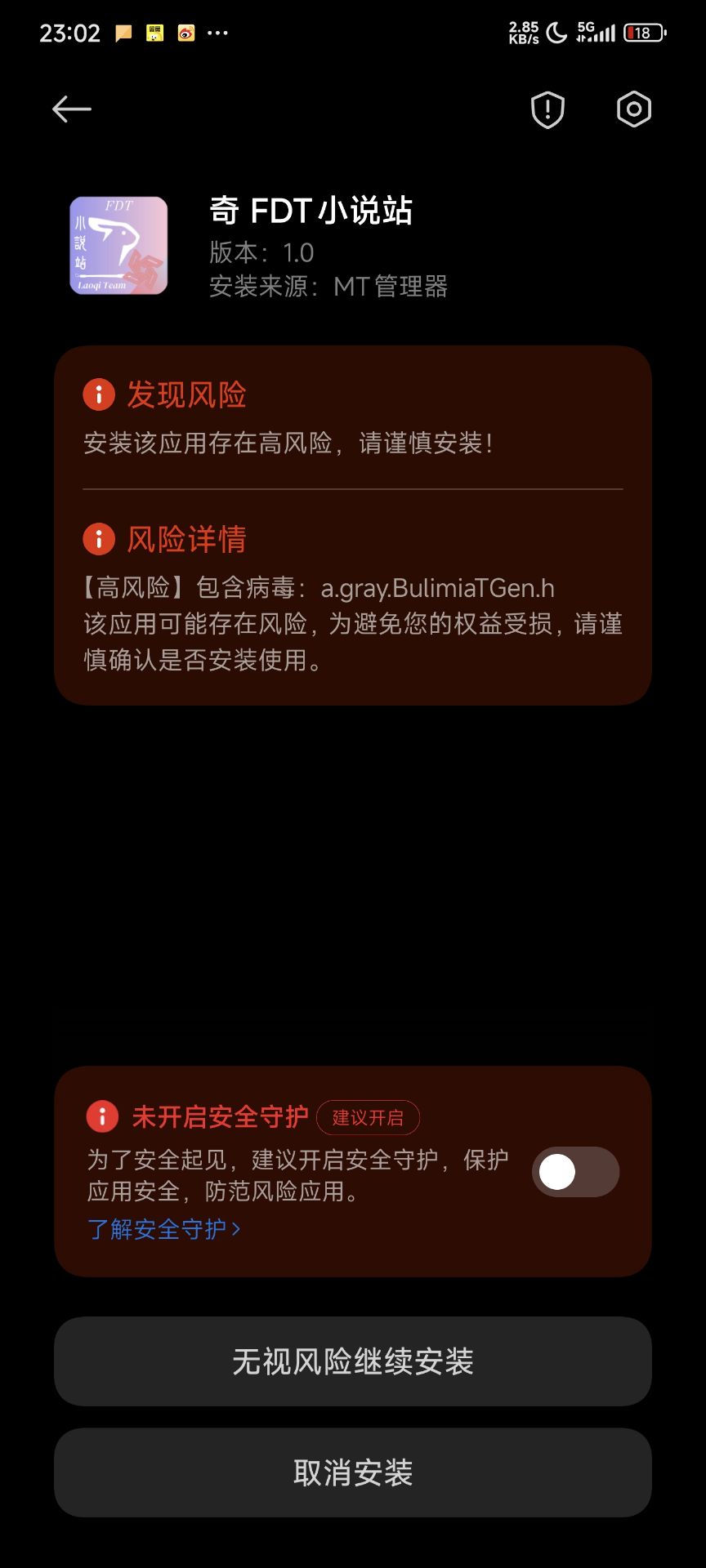Go back using the top-left arrow
This screenshot has width=706, height=1568.
click(72, 109)
